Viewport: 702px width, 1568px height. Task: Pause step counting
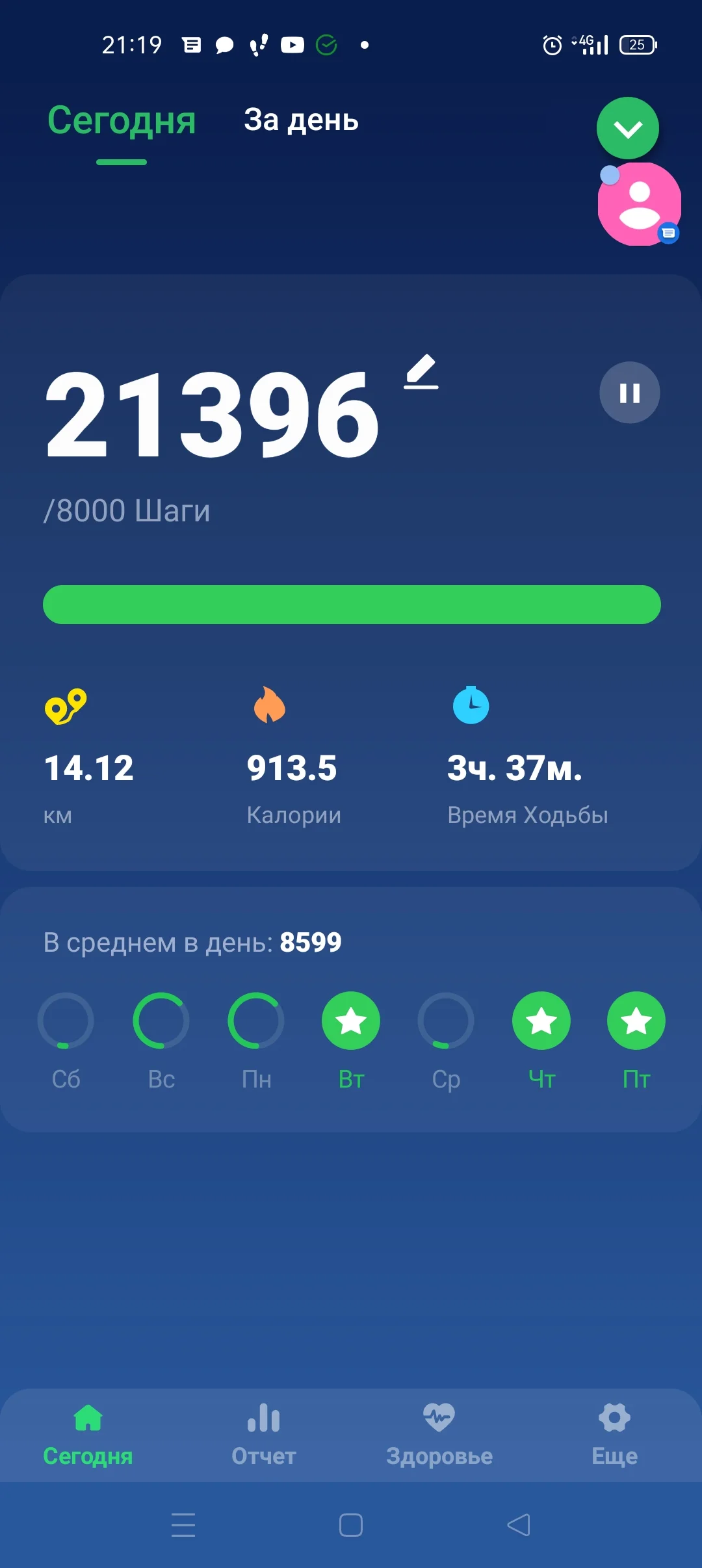629,393
